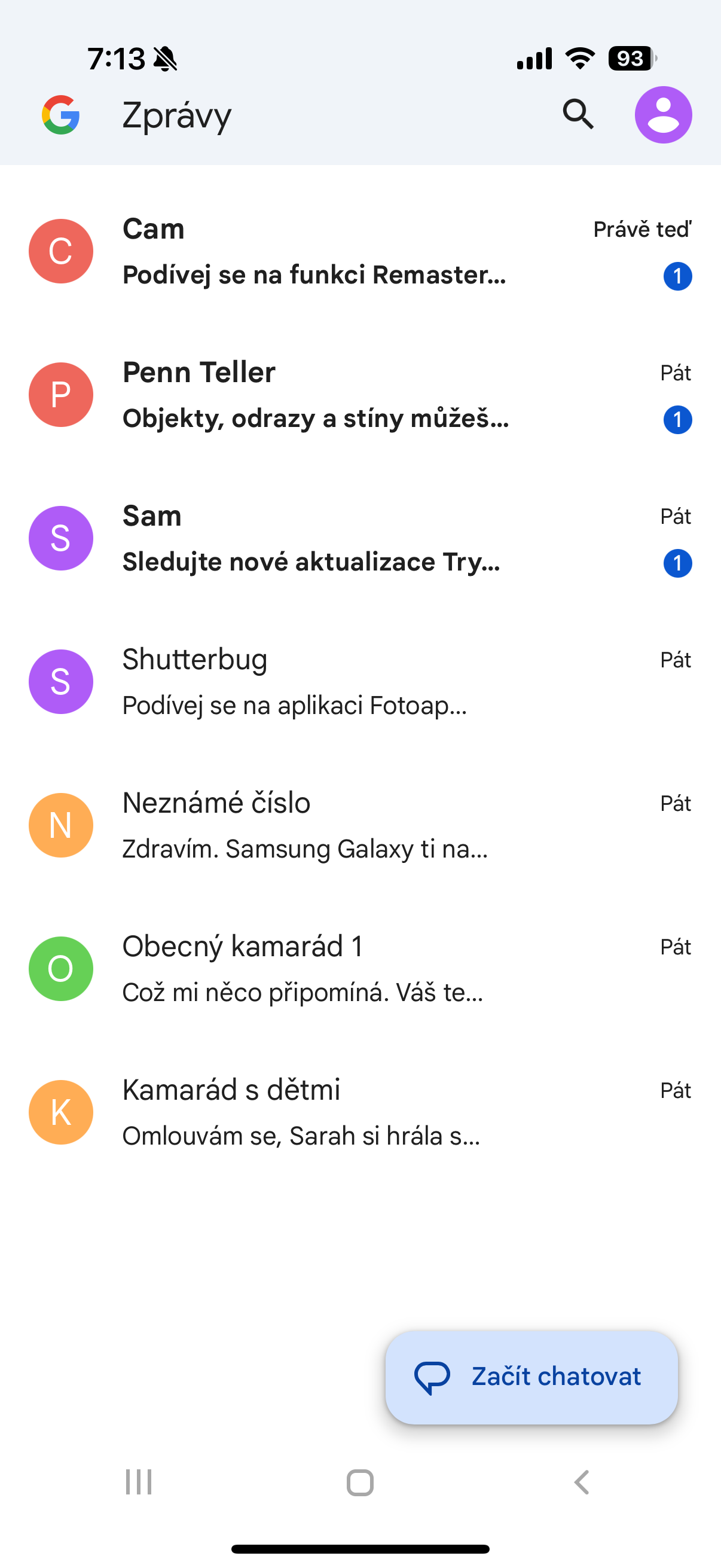The width and height of the screenshot is (721, 1568).
Task: Open the conversation with Cam
Action: coord(359,251)
